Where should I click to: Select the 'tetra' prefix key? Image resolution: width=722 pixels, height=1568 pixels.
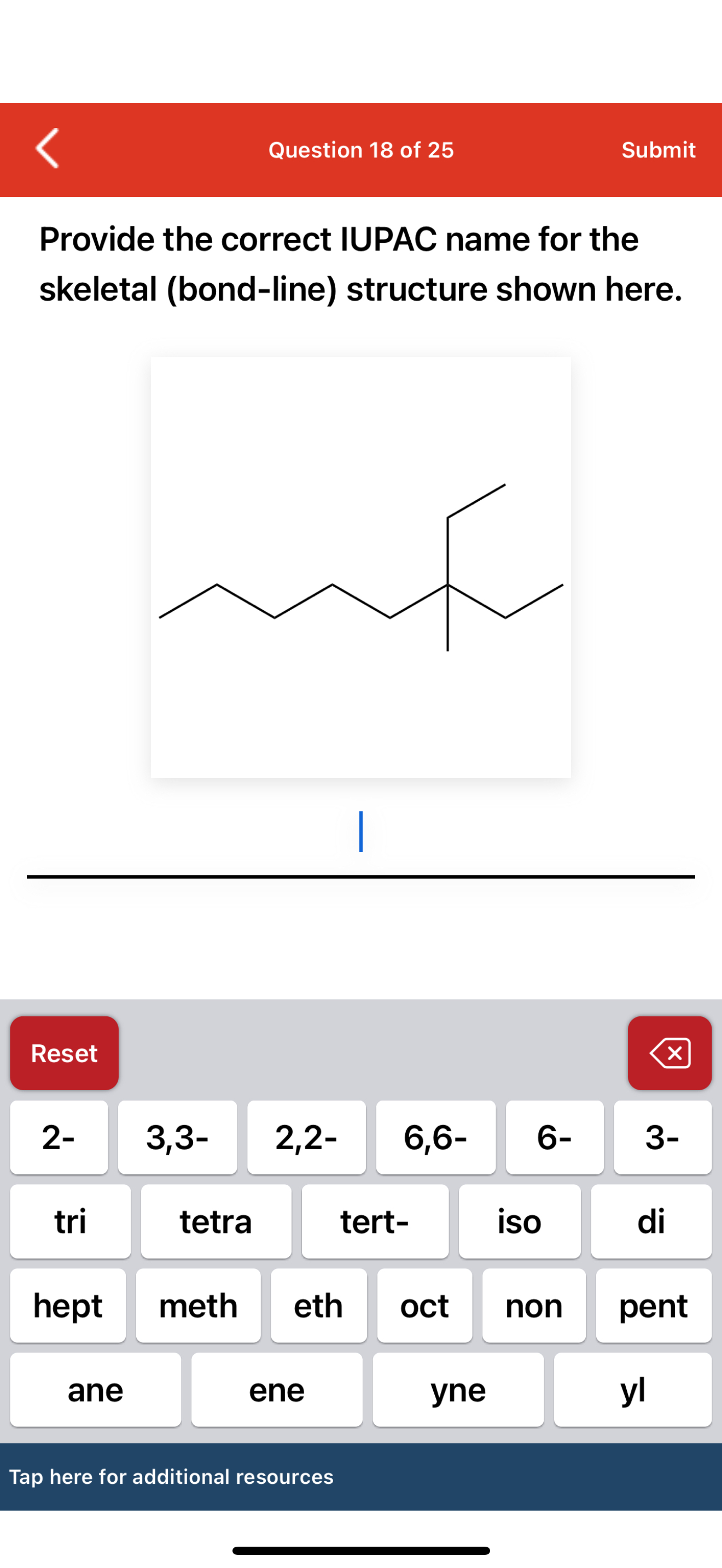tap(216, 1221)
